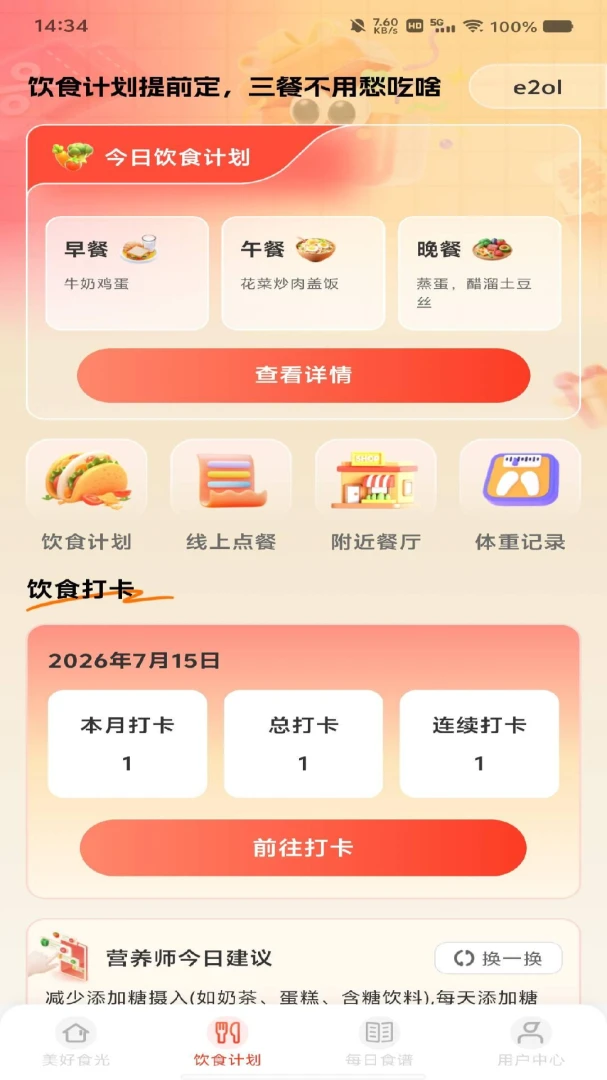
Task: Go to the 用户中心 tab
Action: 531,1043
